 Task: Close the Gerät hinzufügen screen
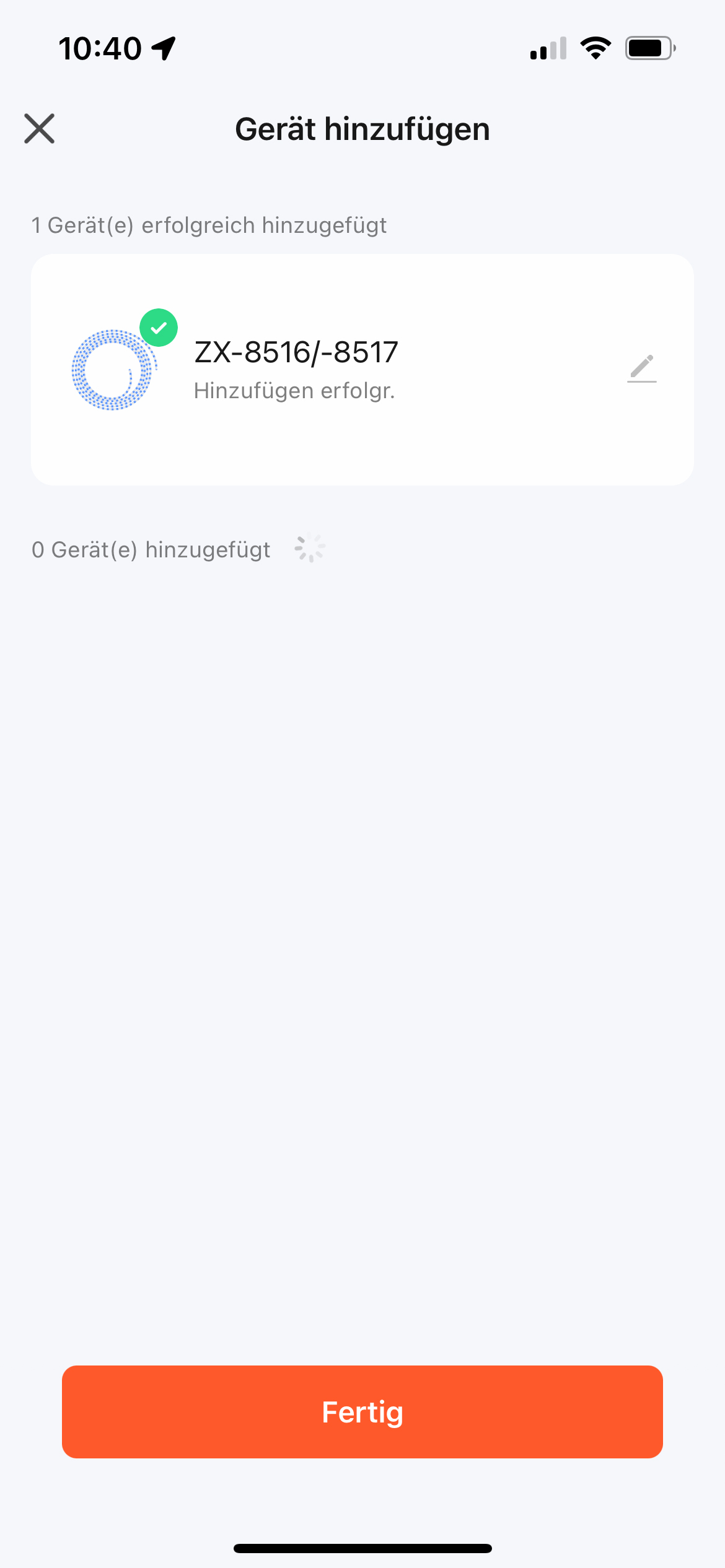(x=40, y=129)
